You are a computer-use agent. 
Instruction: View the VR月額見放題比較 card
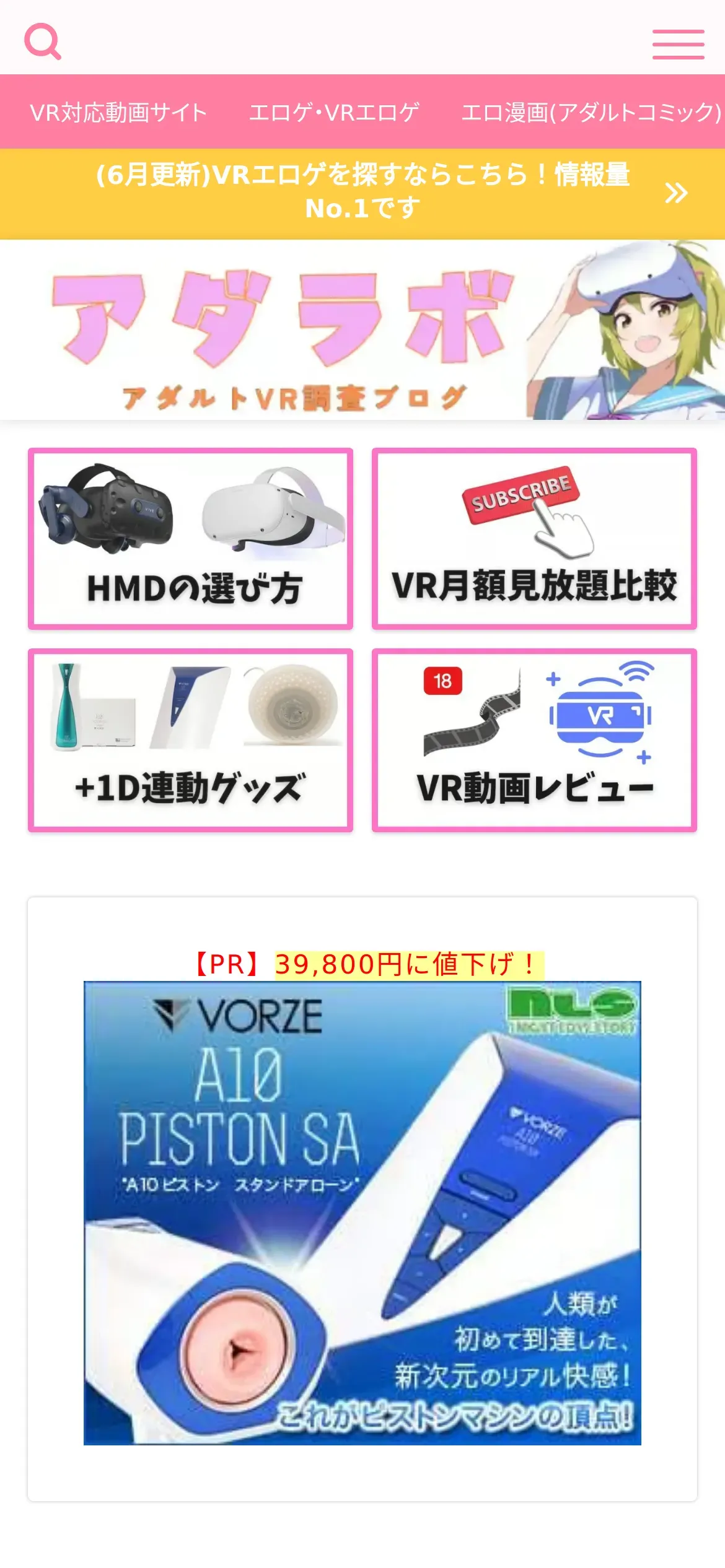(x=534, y=539)
